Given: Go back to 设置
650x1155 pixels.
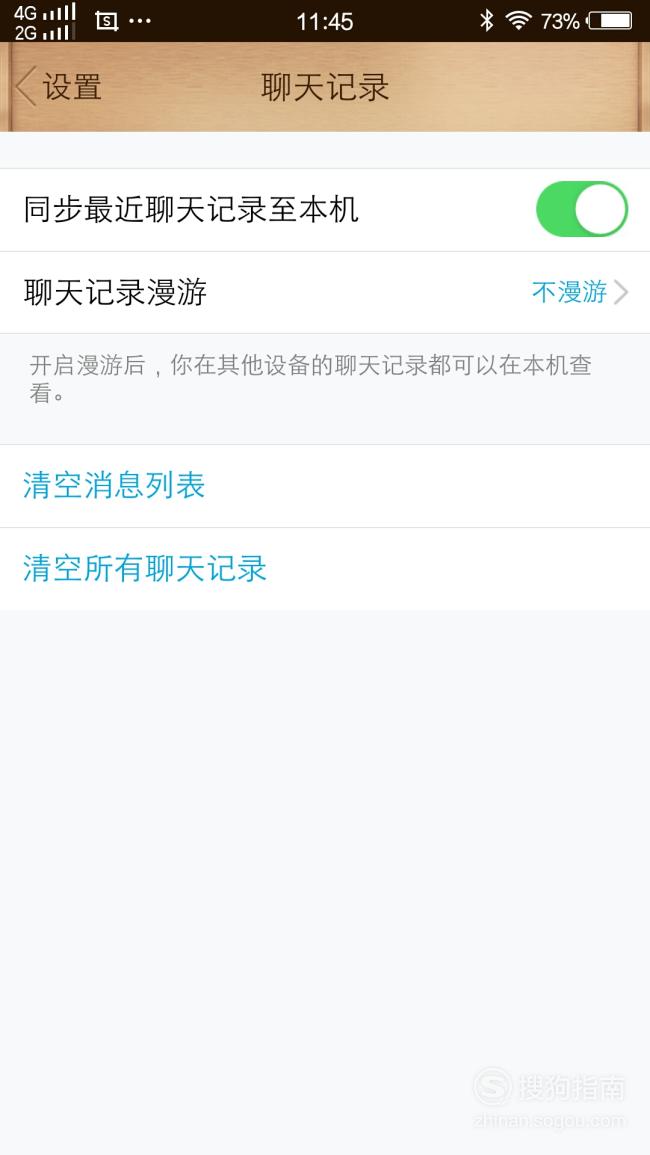Looking at the screenshot, I should coord(58,87).
